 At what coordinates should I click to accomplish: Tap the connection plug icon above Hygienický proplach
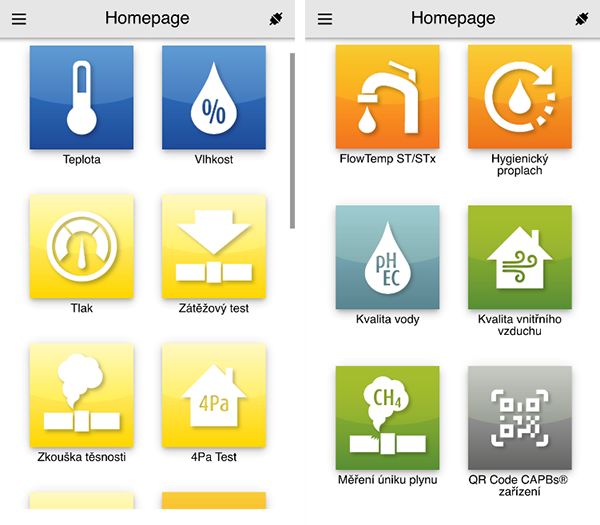581,19
